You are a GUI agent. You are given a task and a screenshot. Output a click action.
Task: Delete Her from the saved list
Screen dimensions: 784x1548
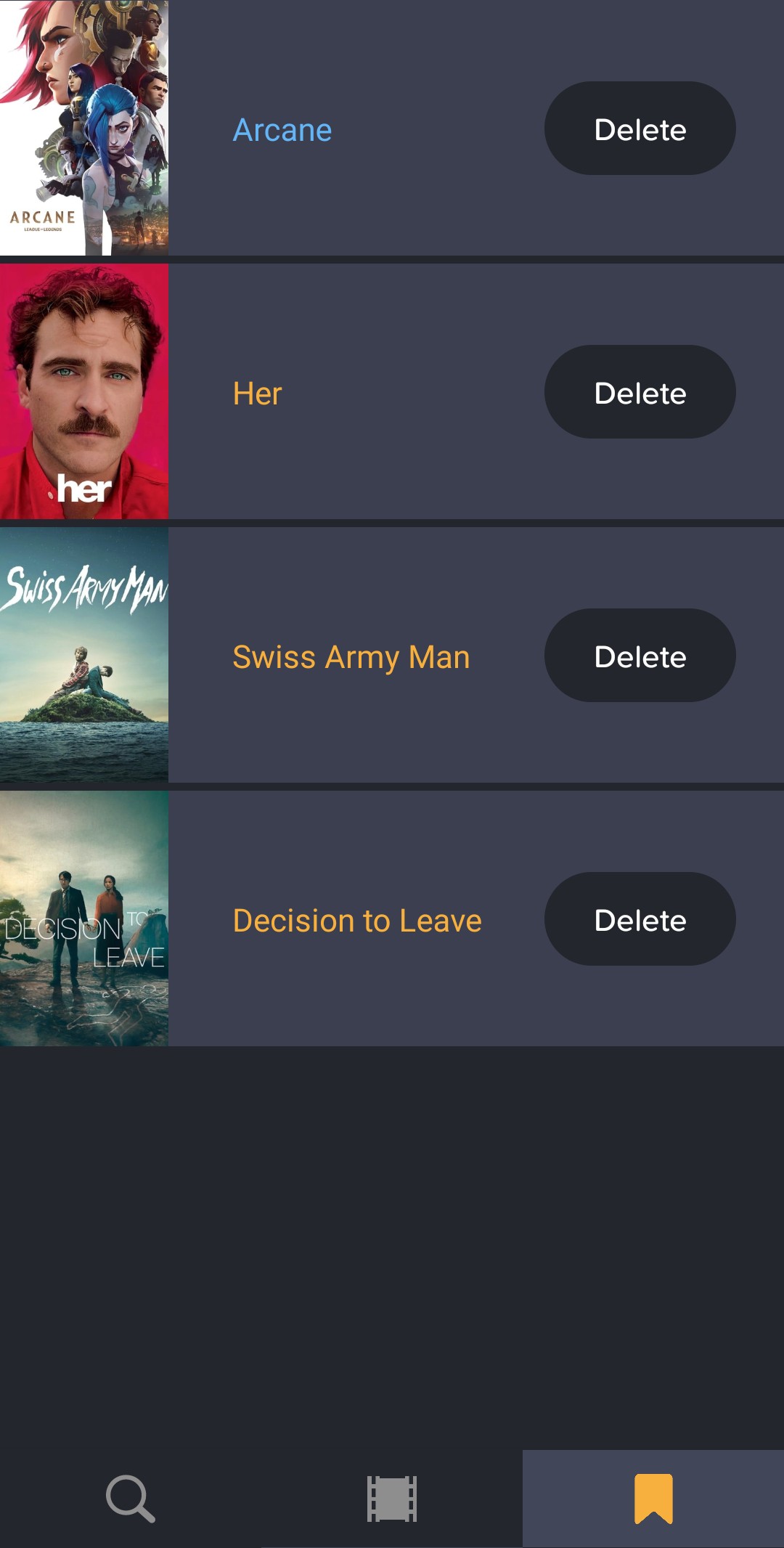[640, 392]
